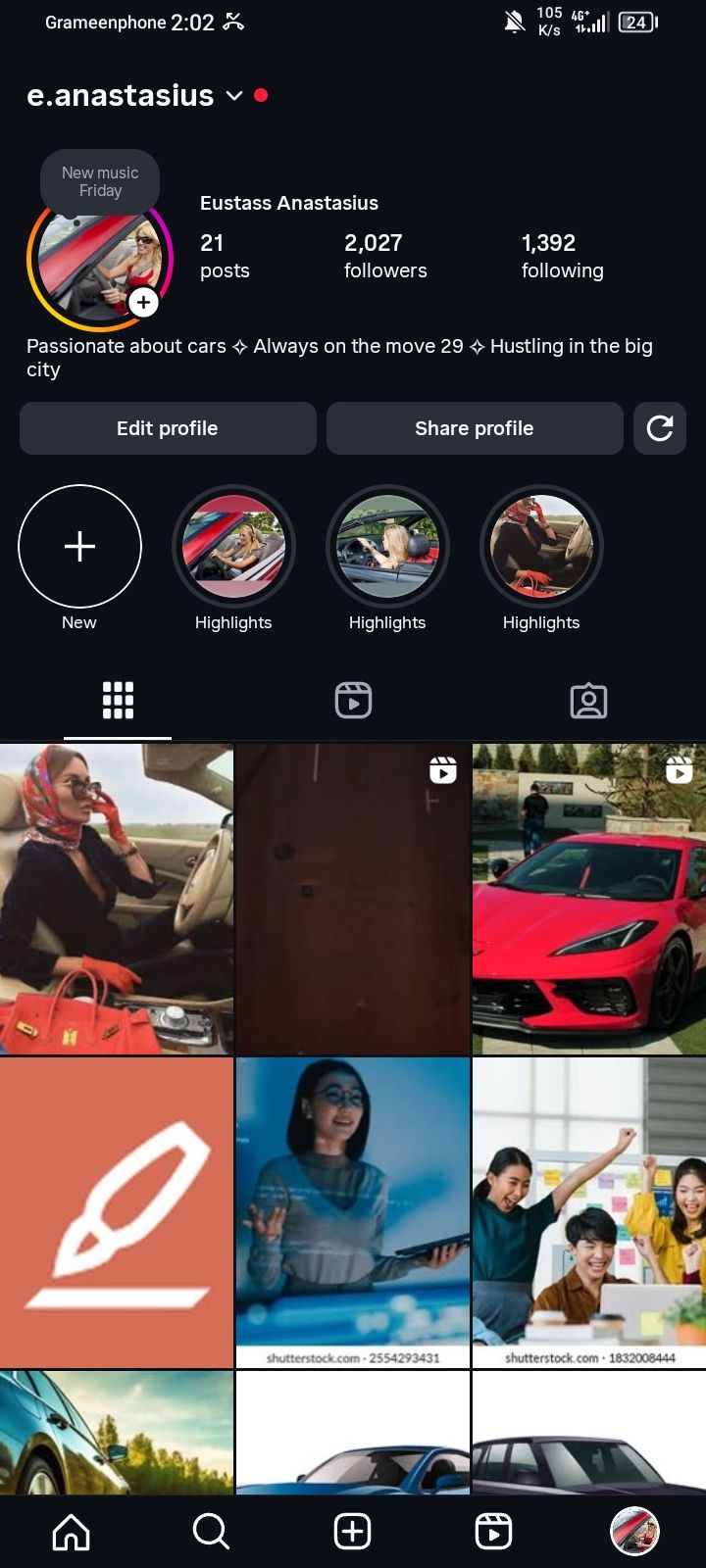Create a new post

[352, 1531]
